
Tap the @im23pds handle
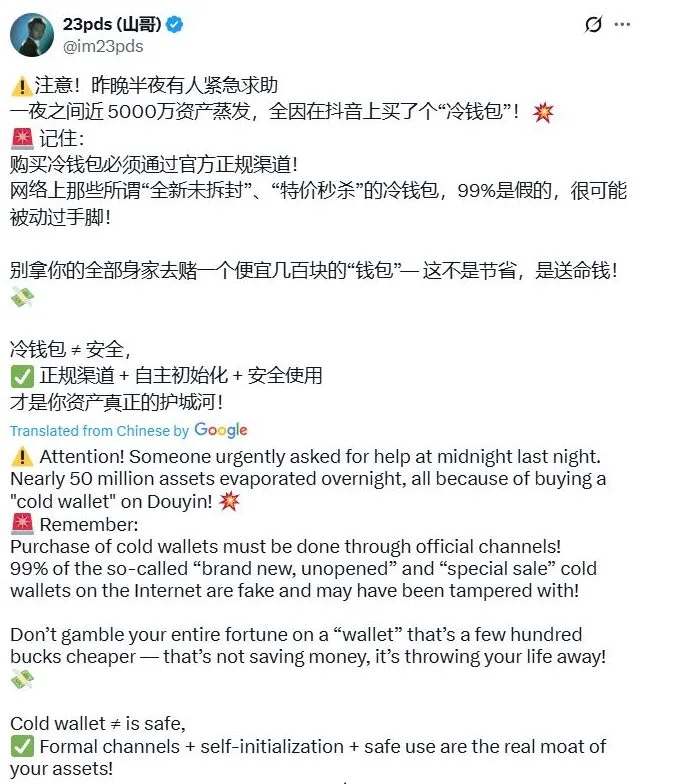click(x=103, y=47)
